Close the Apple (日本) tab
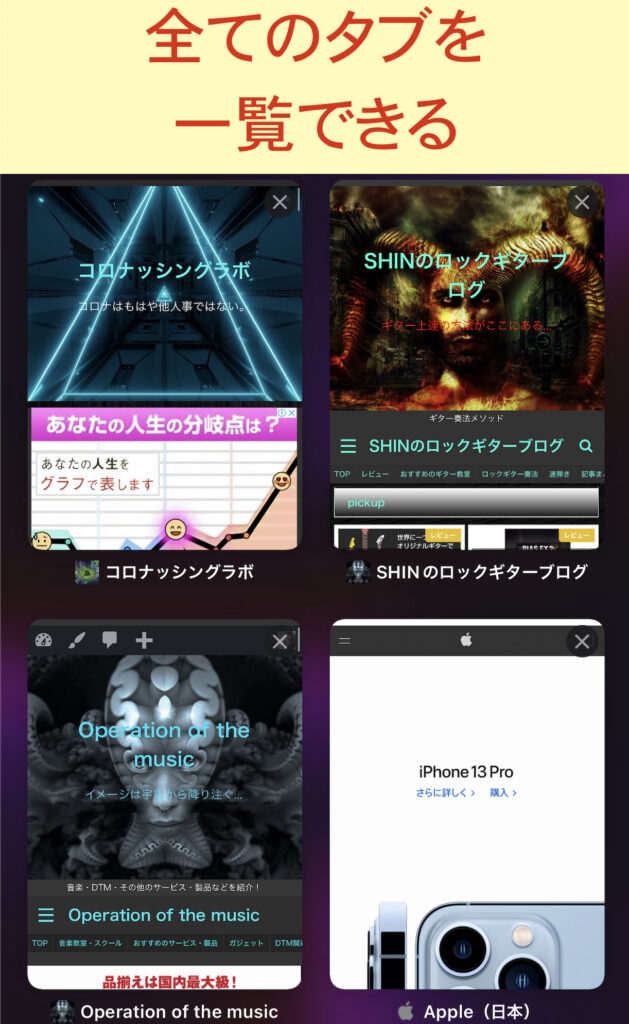This screenshot has height=1024, width=629. click(581, 641)
